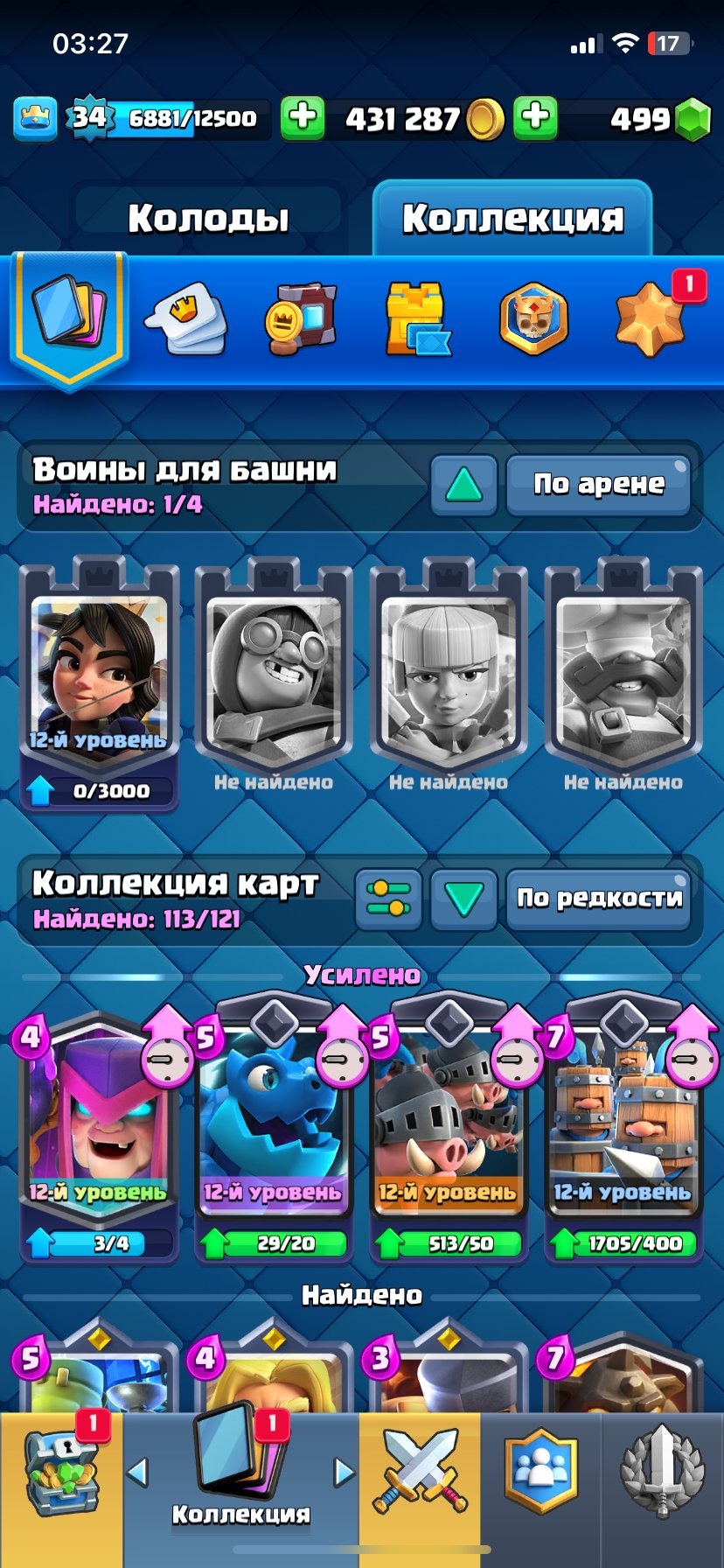Open card collection filter settings
Screen dimensions: 724x1568
point(388,899)
